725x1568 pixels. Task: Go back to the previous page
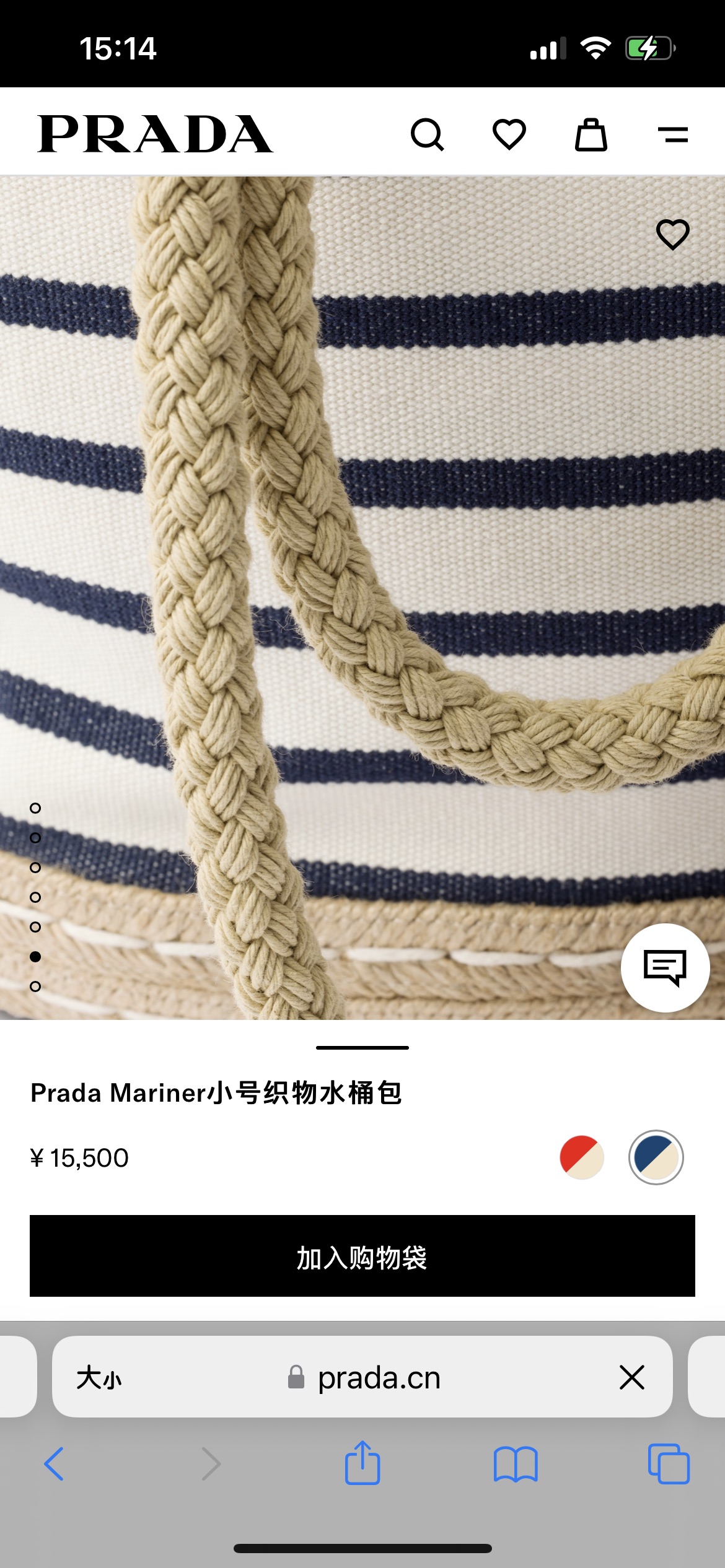click(x=55, y=1464)
